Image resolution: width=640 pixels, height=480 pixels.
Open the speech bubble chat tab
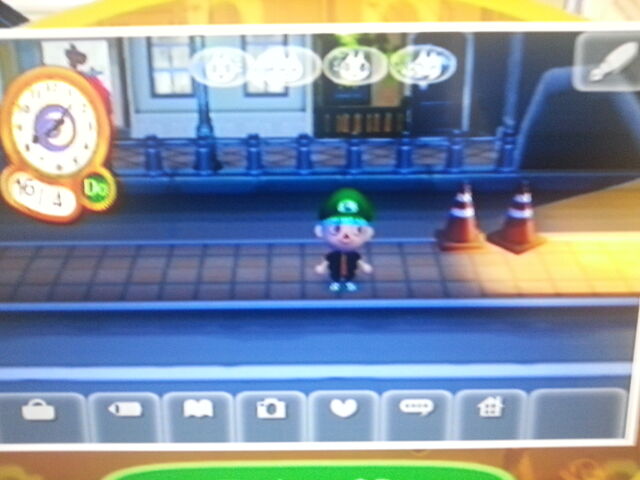(416, 410)
